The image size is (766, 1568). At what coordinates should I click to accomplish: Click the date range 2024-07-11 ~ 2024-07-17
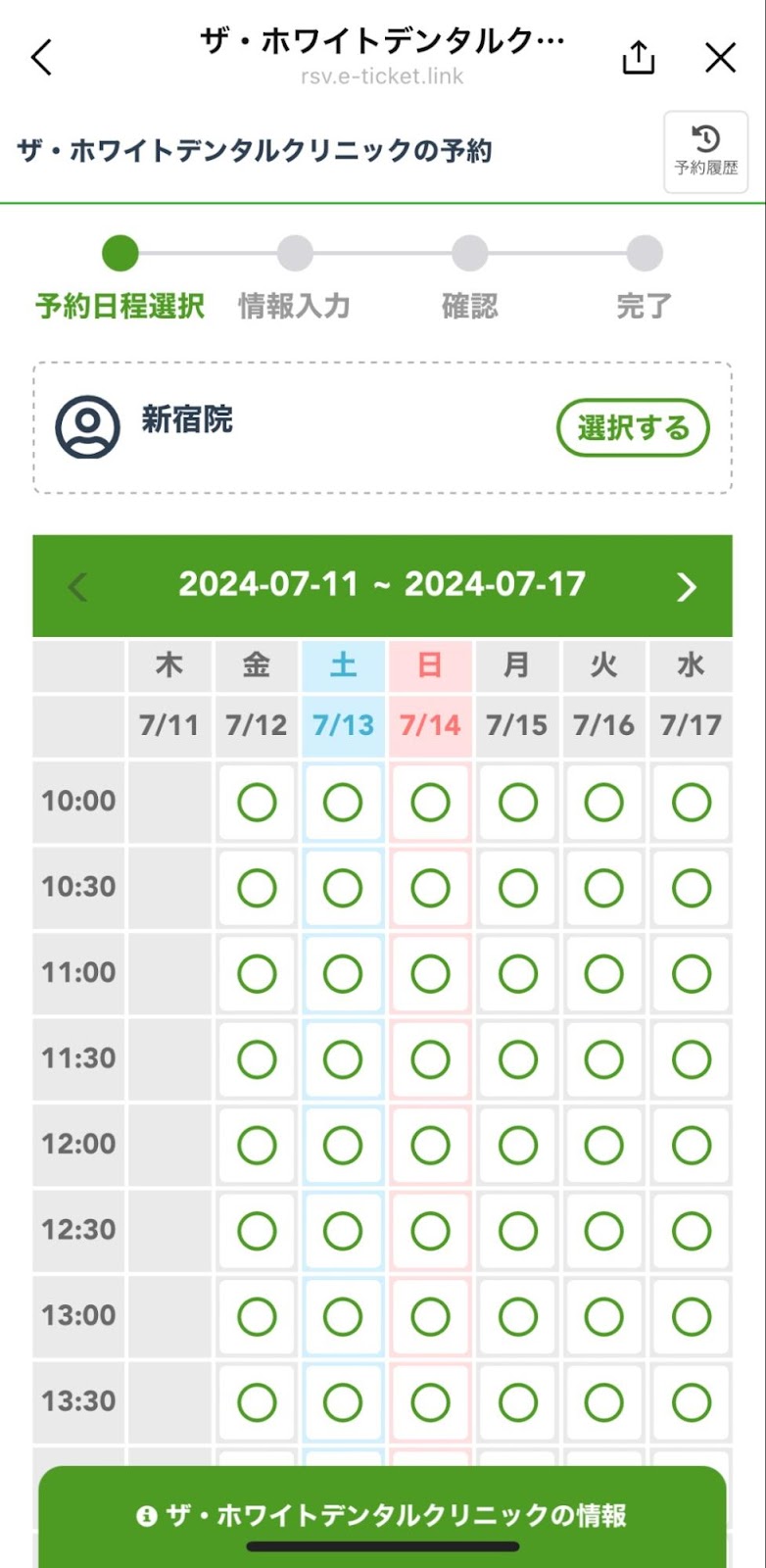(382, 585)
